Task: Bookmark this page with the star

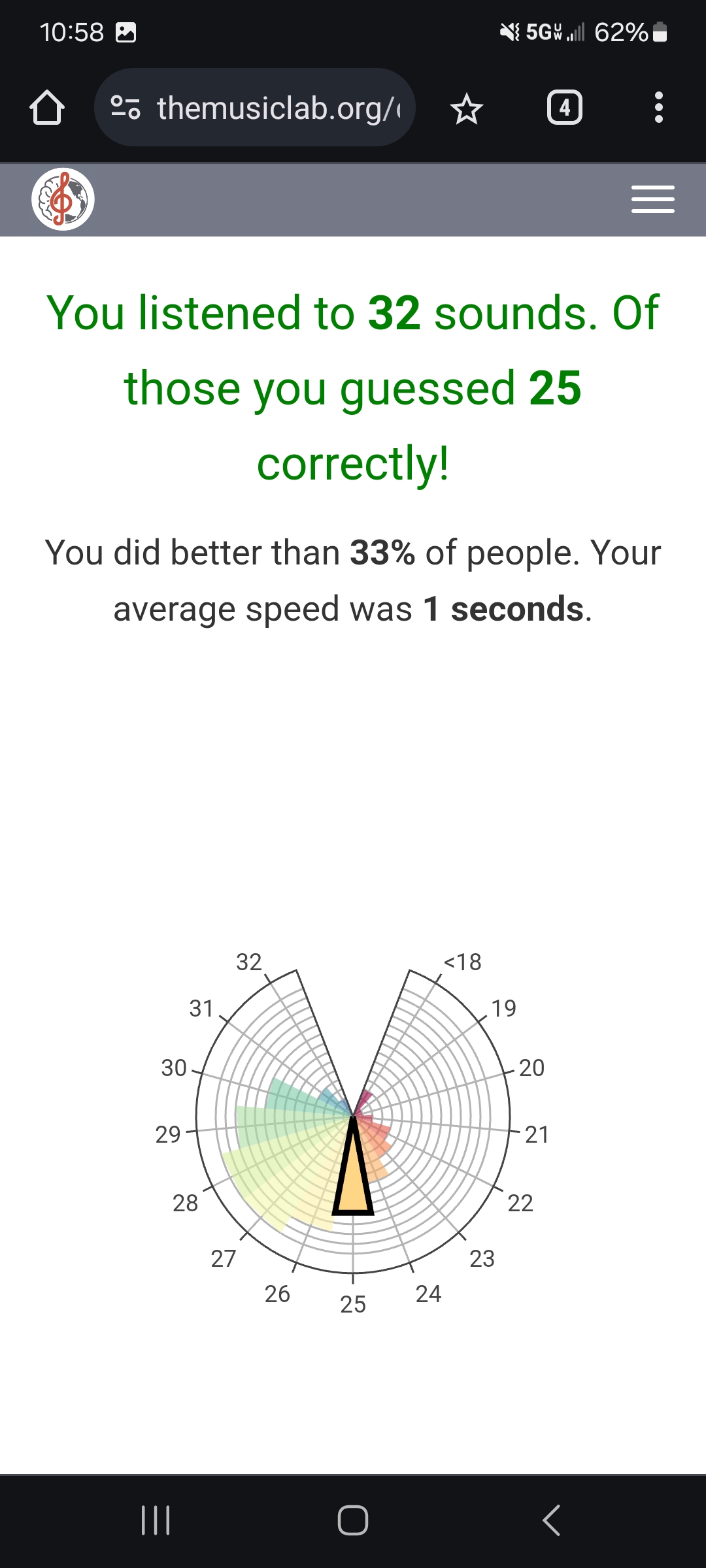Action: click(x=467, y=108)
